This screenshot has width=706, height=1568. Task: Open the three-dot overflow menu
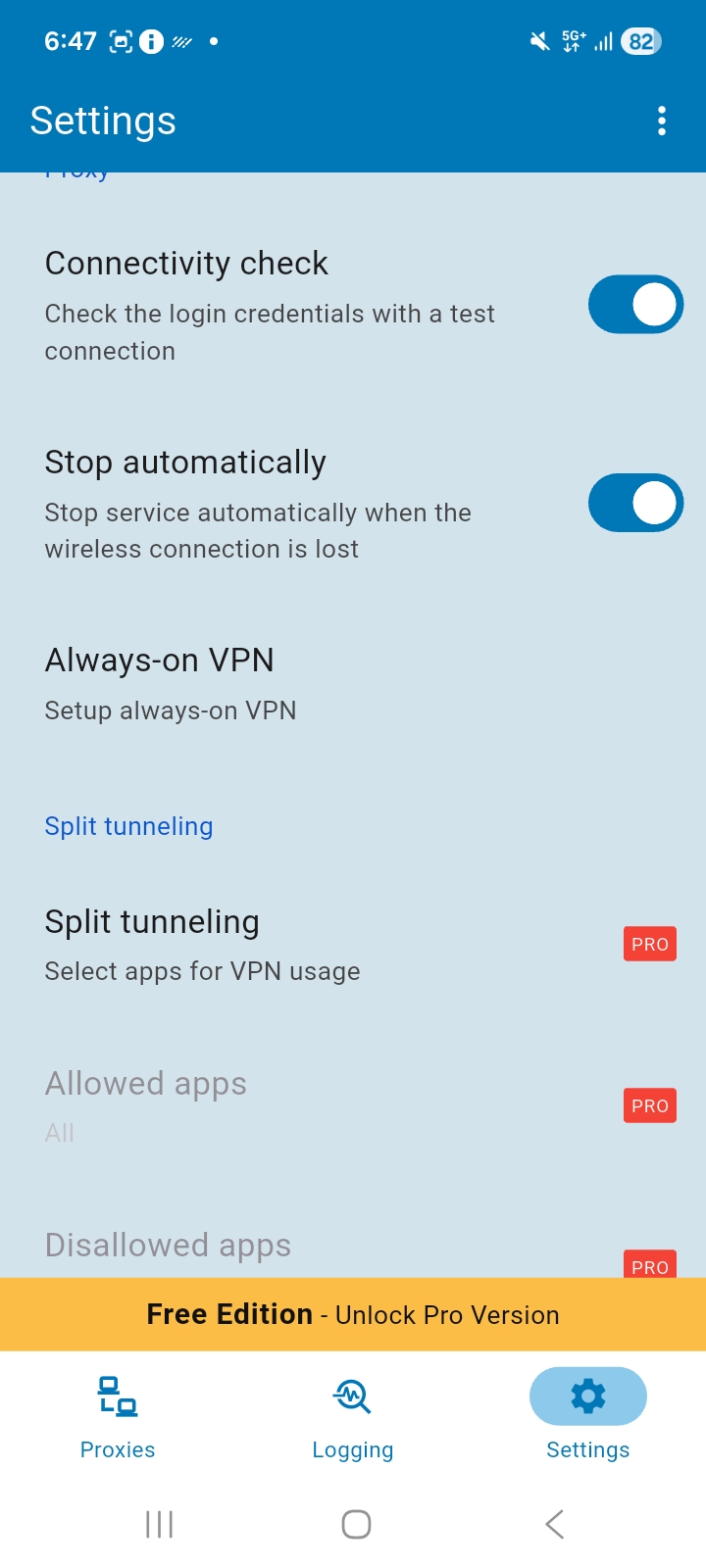[662, 120]
